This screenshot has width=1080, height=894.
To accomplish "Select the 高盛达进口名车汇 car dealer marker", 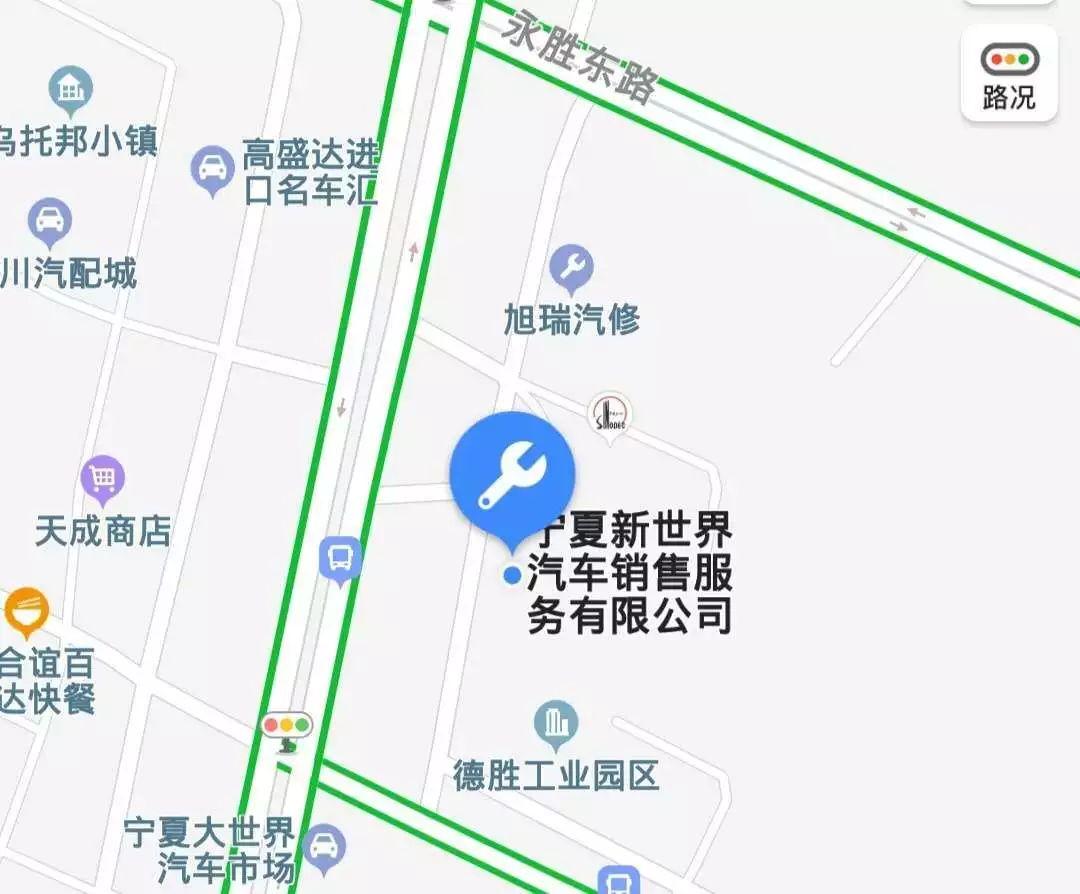I will pyautogui.click(x=212, y=170).
